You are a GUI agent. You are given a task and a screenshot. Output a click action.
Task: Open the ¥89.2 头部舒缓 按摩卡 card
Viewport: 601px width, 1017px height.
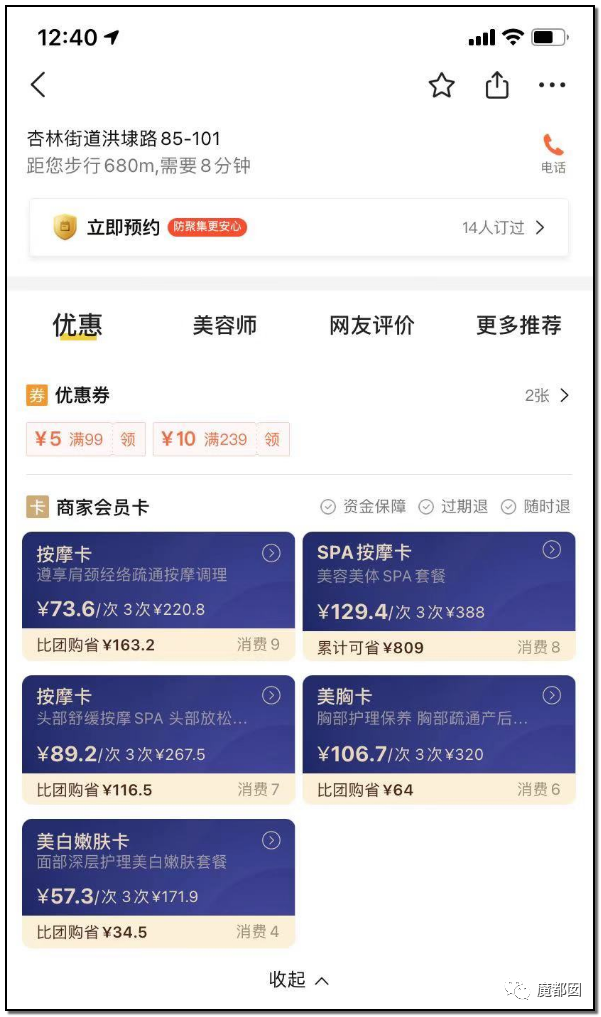[x=158, y=739]
